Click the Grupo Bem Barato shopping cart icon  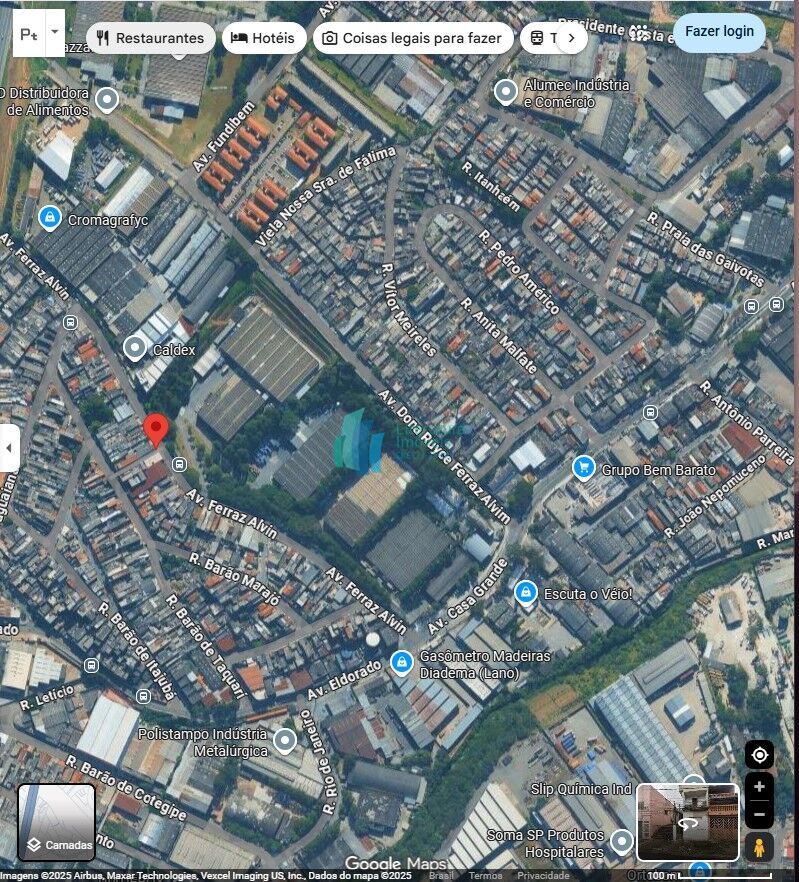(583, 467)
